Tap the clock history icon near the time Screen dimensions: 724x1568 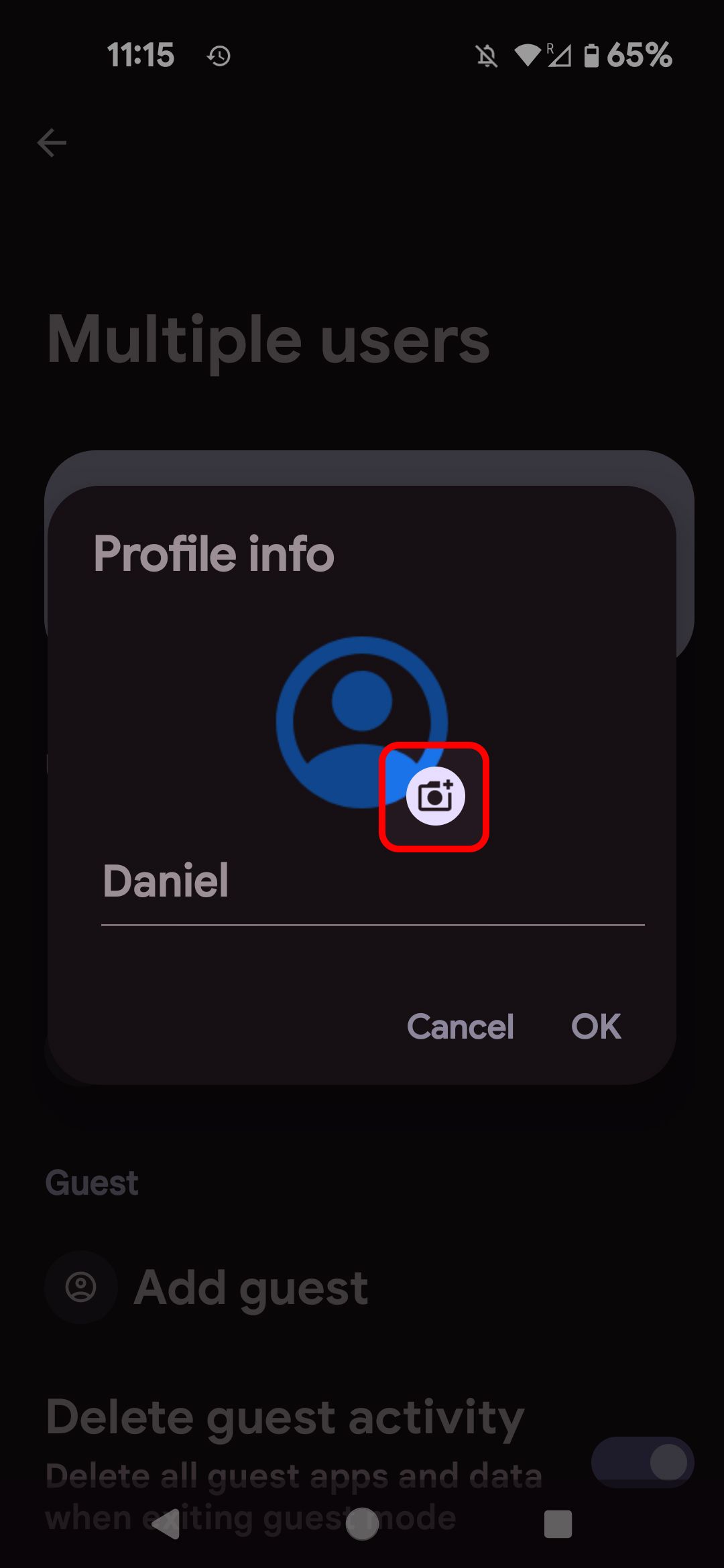pos(219,56)
